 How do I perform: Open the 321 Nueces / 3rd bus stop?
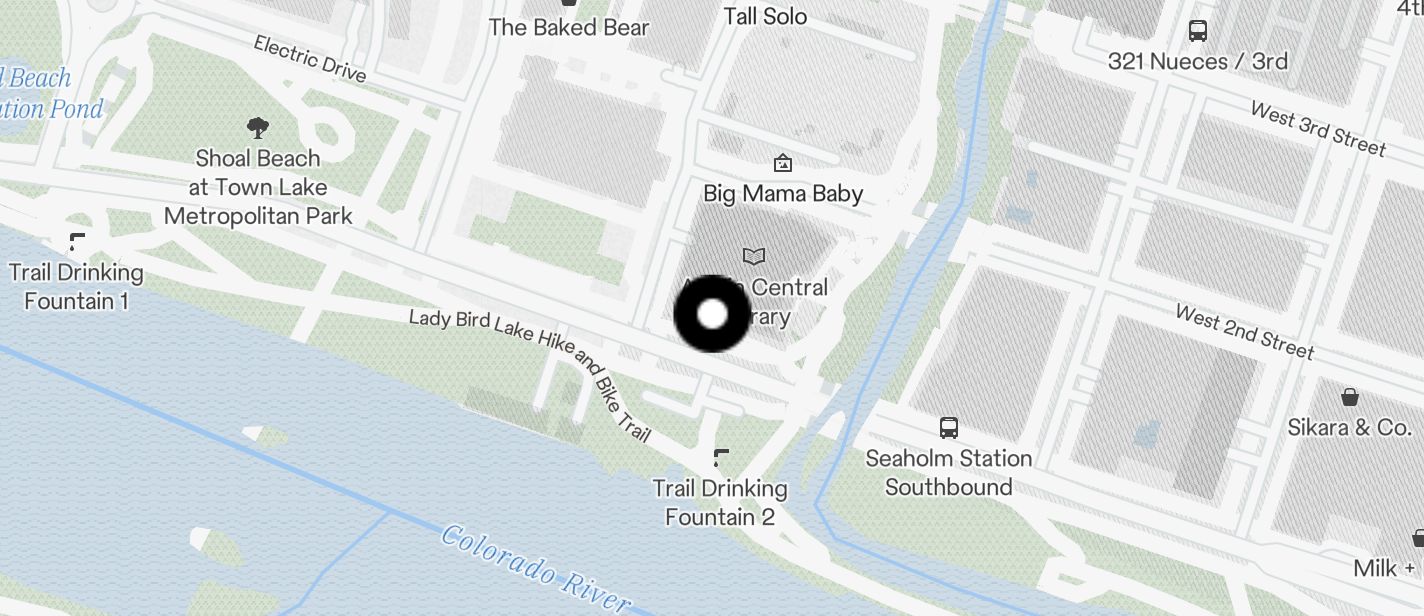click(x=1197, y=31)
